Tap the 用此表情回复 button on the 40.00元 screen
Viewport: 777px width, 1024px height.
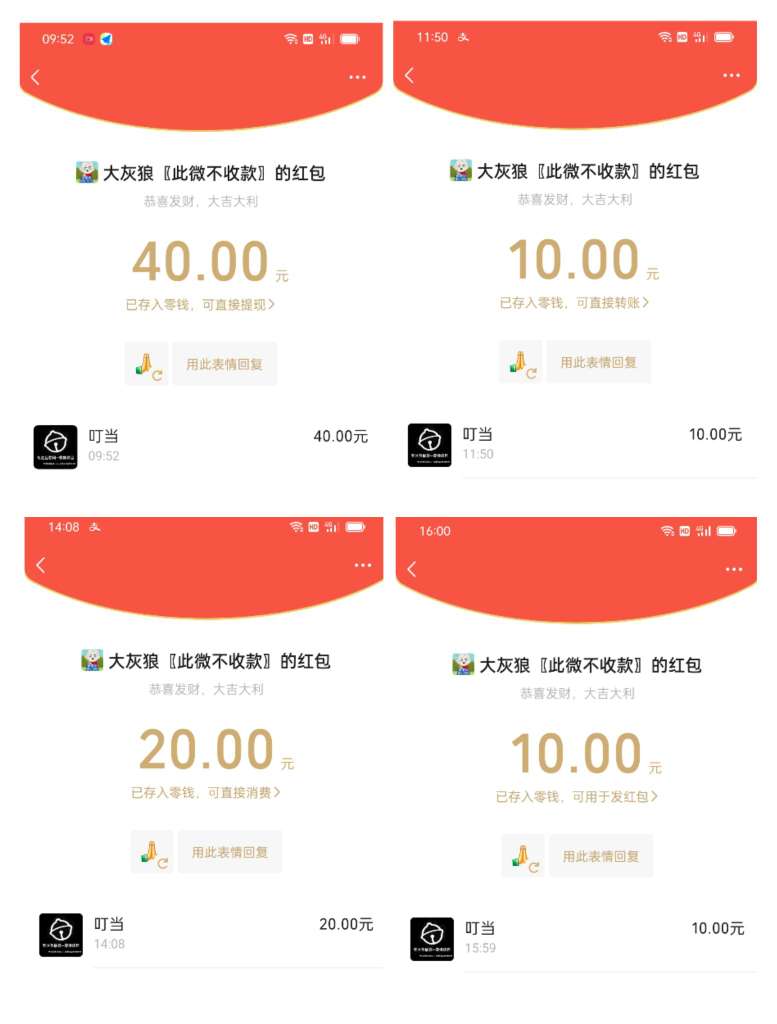[x=224, y=363]
